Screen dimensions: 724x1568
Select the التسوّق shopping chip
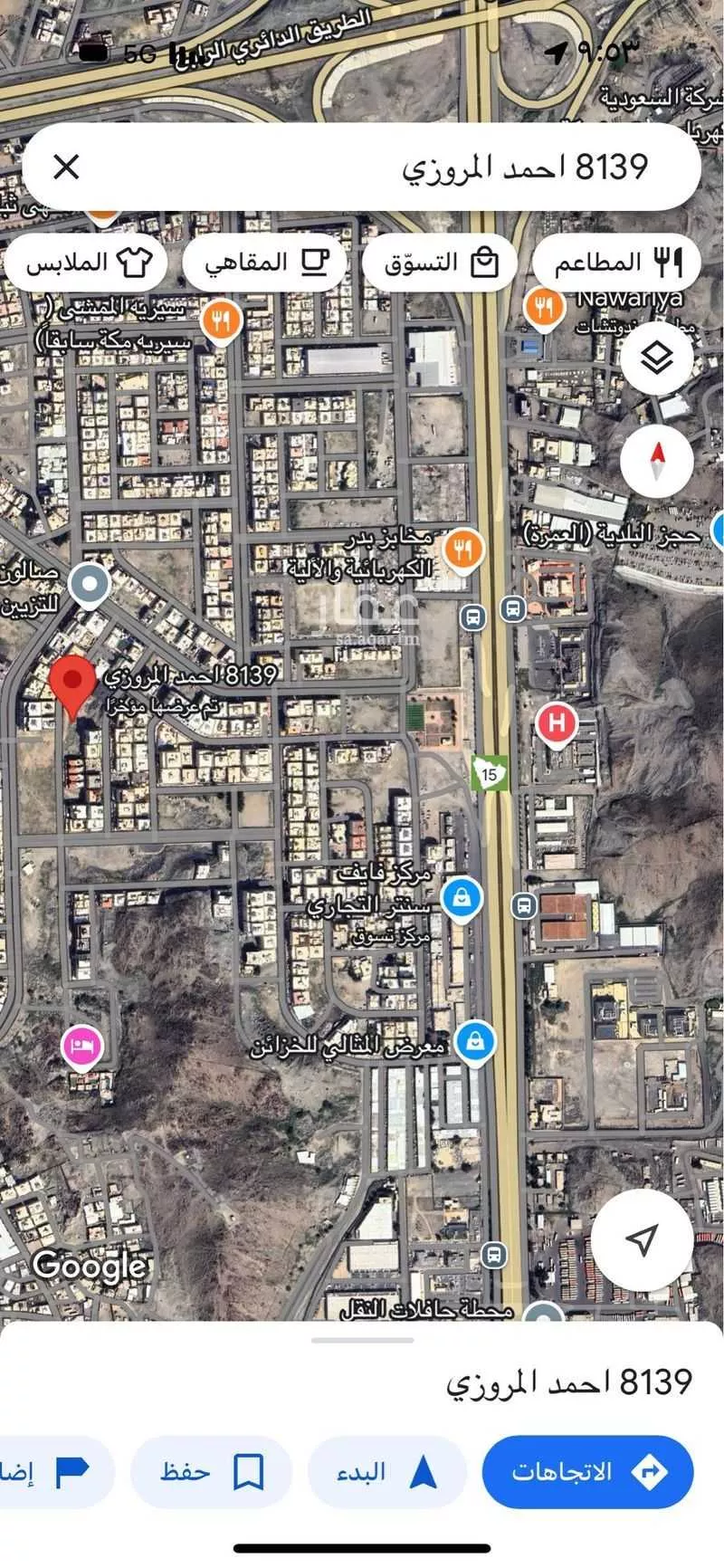coord(440,263)
